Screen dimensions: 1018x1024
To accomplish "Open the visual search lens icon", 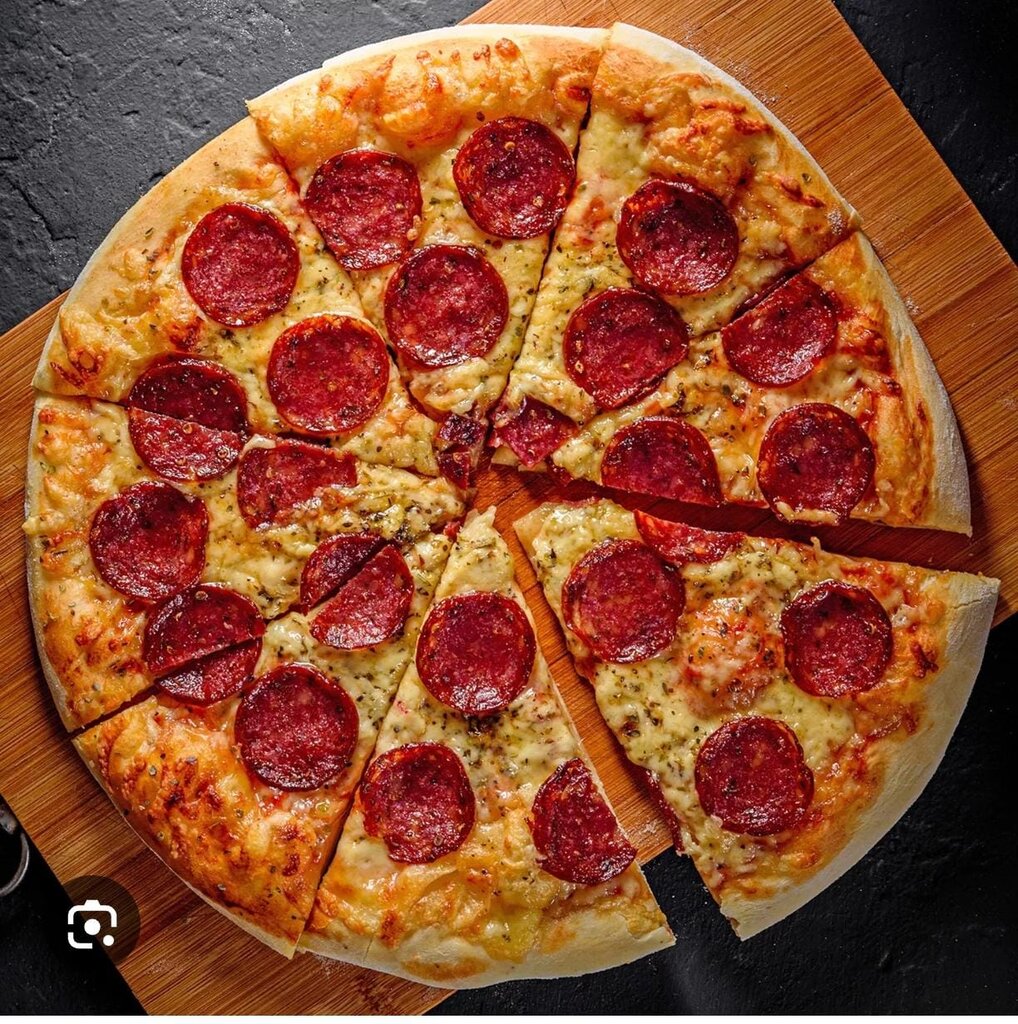I will pos(92,923).
